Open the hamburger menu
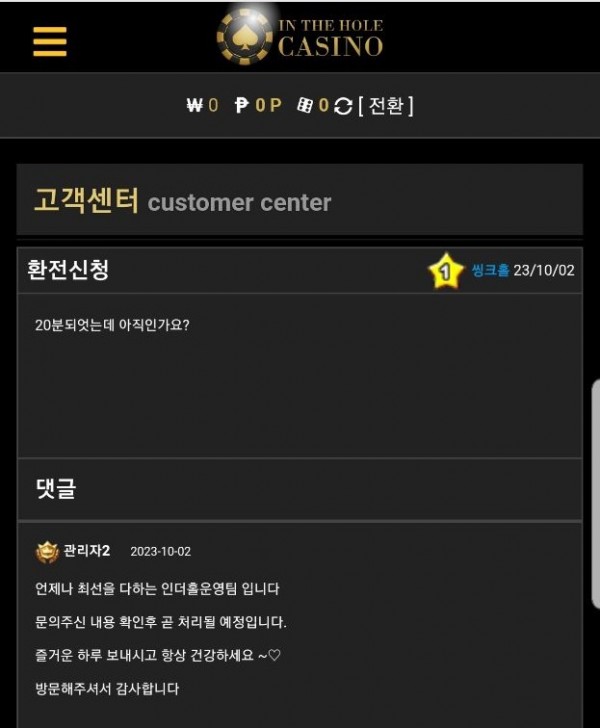Image resolution: width=600 pixels, height=728 pixels. pos(49,41)
